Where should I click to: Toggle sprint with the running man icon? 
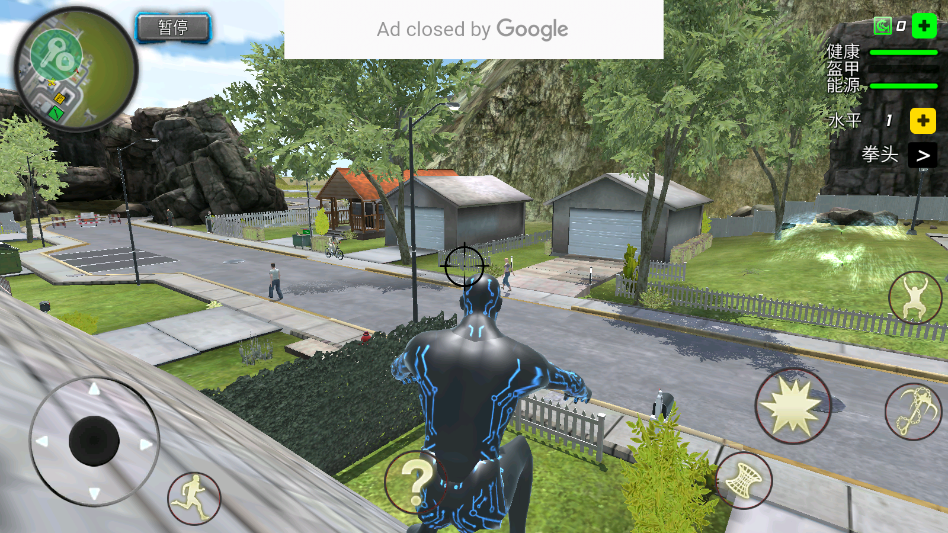(x=194, y=497)
